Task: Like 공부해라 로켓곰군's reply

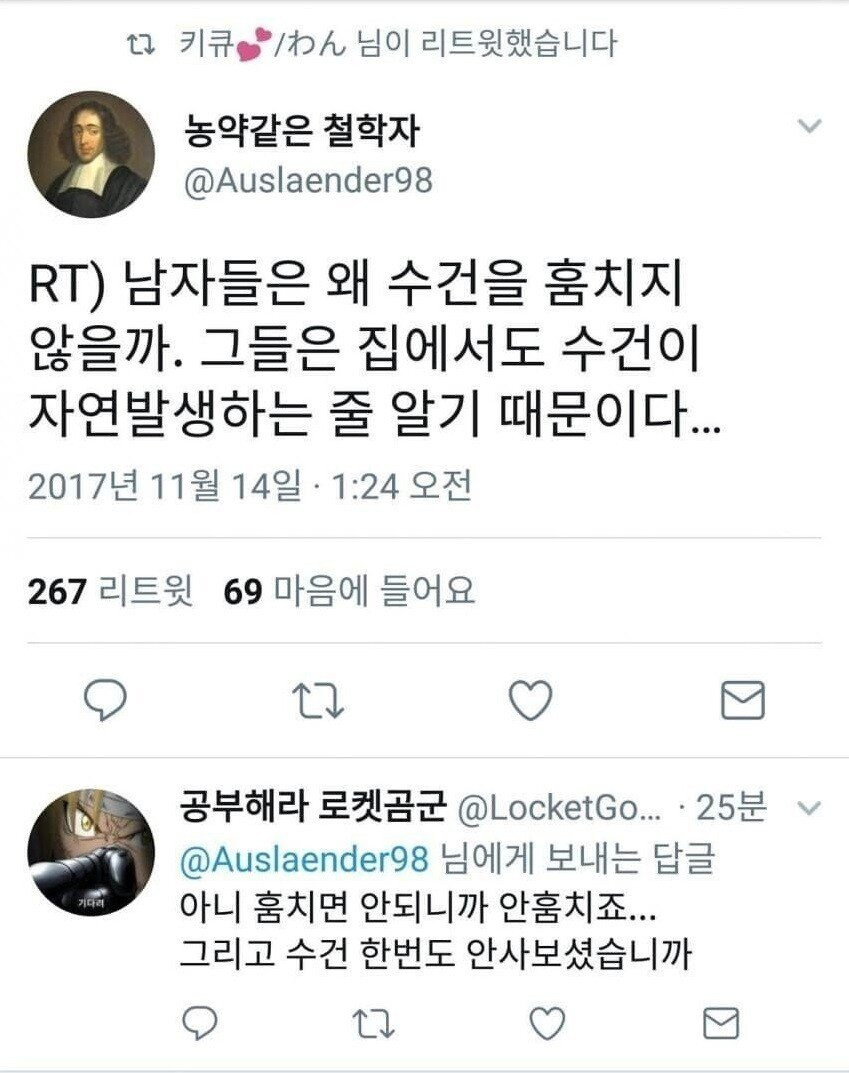Action: coord(546,1023)
